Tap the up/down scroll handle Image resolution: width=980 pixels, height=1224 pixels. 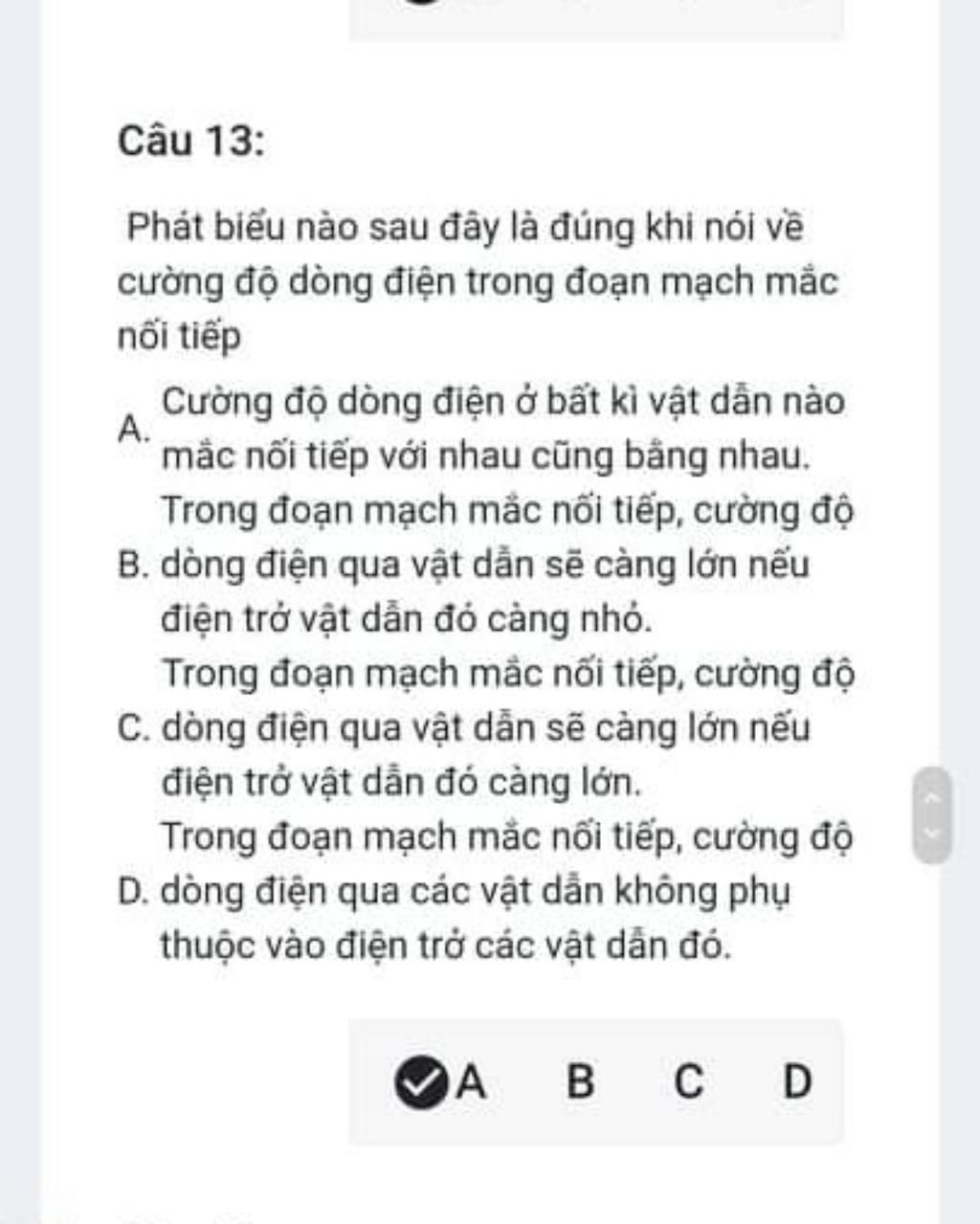933,814
